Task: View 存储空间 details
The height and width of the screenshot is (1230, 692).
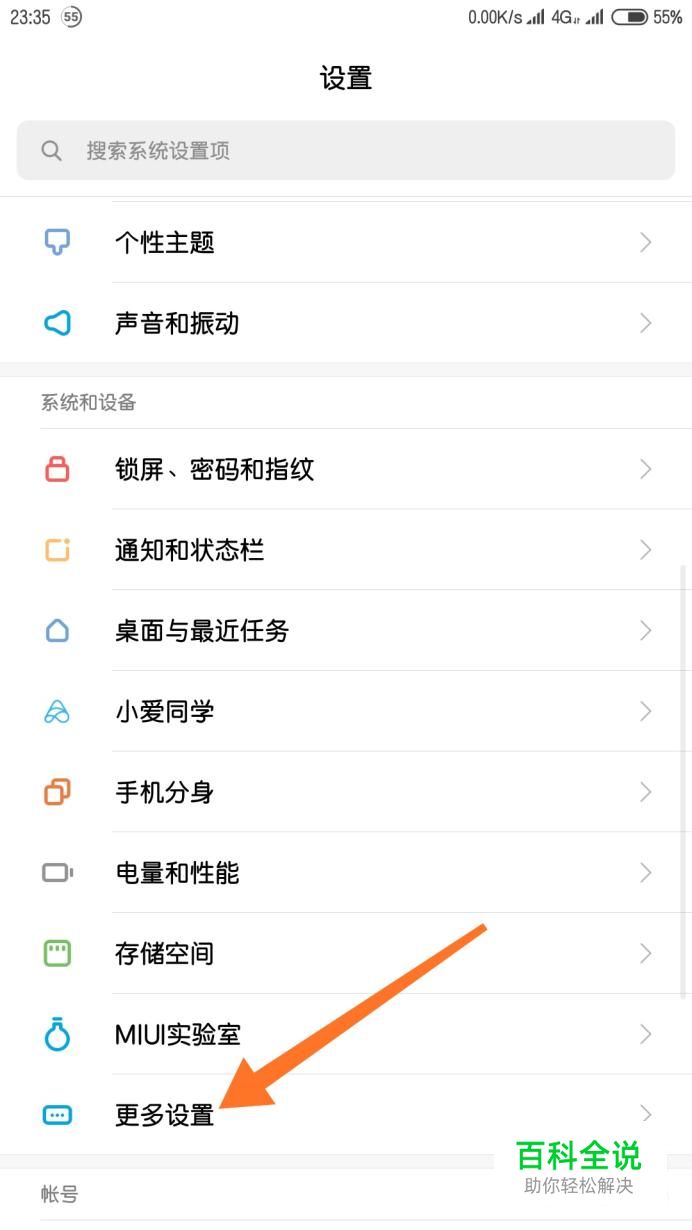Action: pos(346,954)
